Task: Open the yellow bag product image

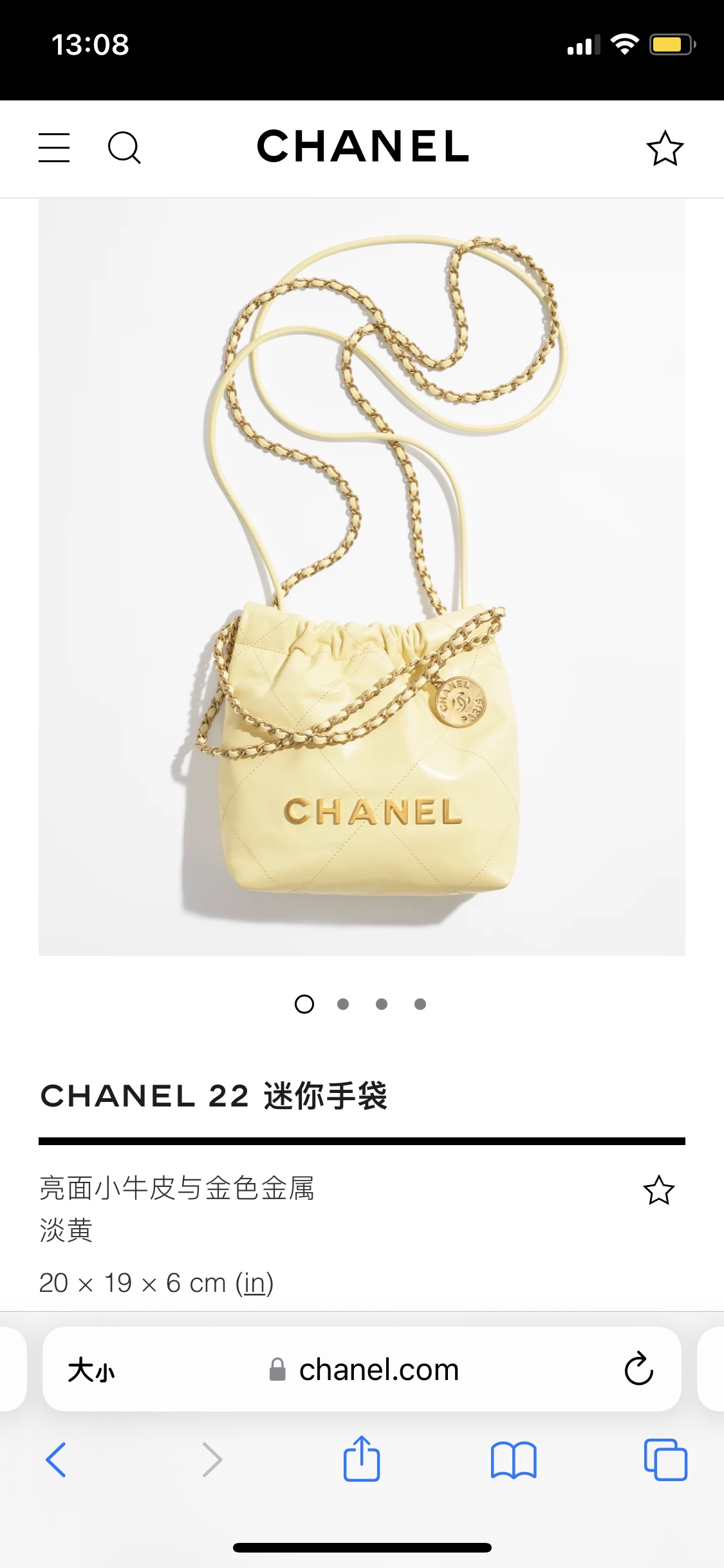Action: tap(362, 577)
